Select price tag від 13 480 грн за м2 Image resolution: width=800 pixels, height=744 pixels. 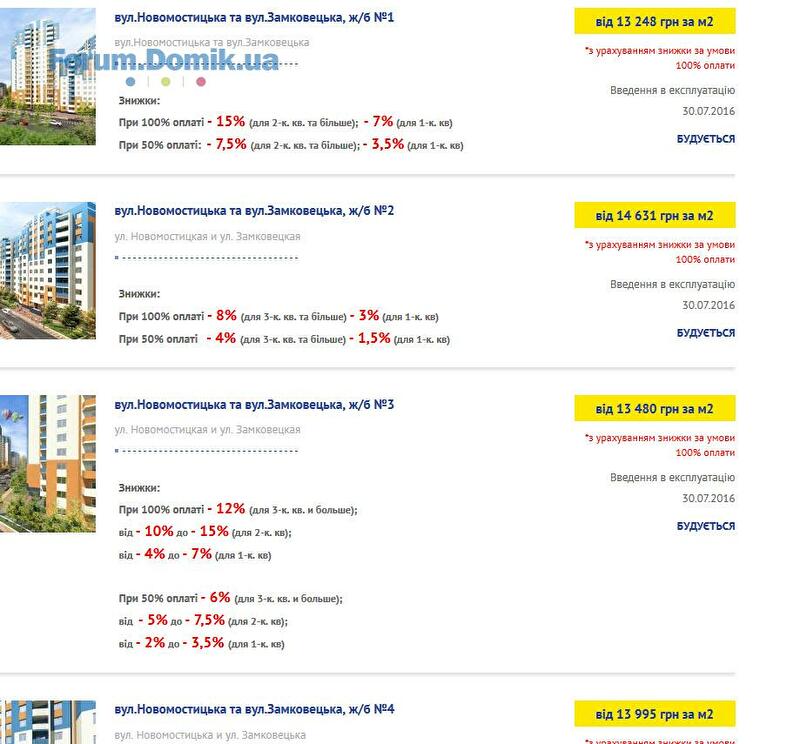point(654,408)
